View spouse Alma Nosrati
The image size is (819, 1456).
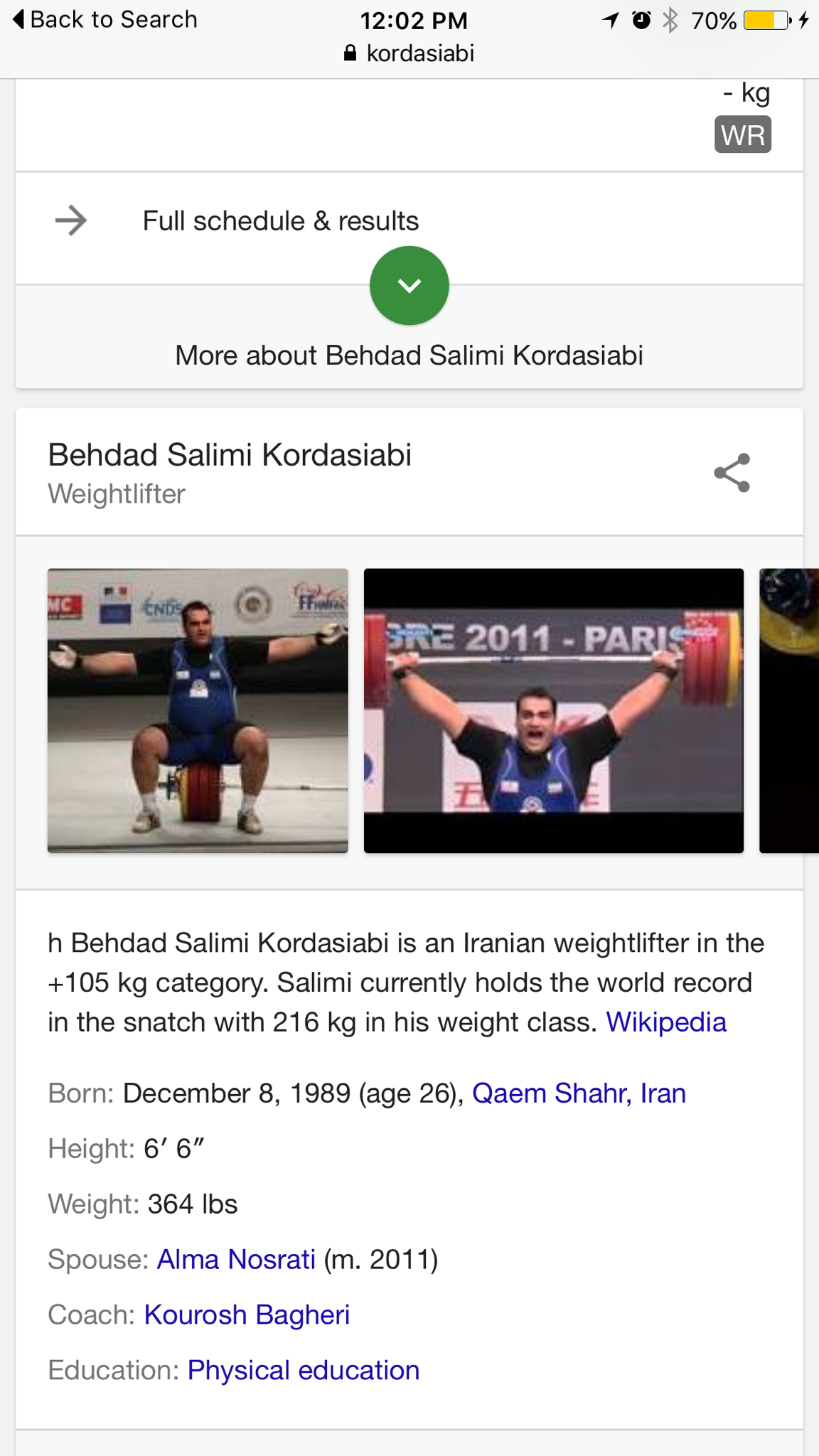236,1260
